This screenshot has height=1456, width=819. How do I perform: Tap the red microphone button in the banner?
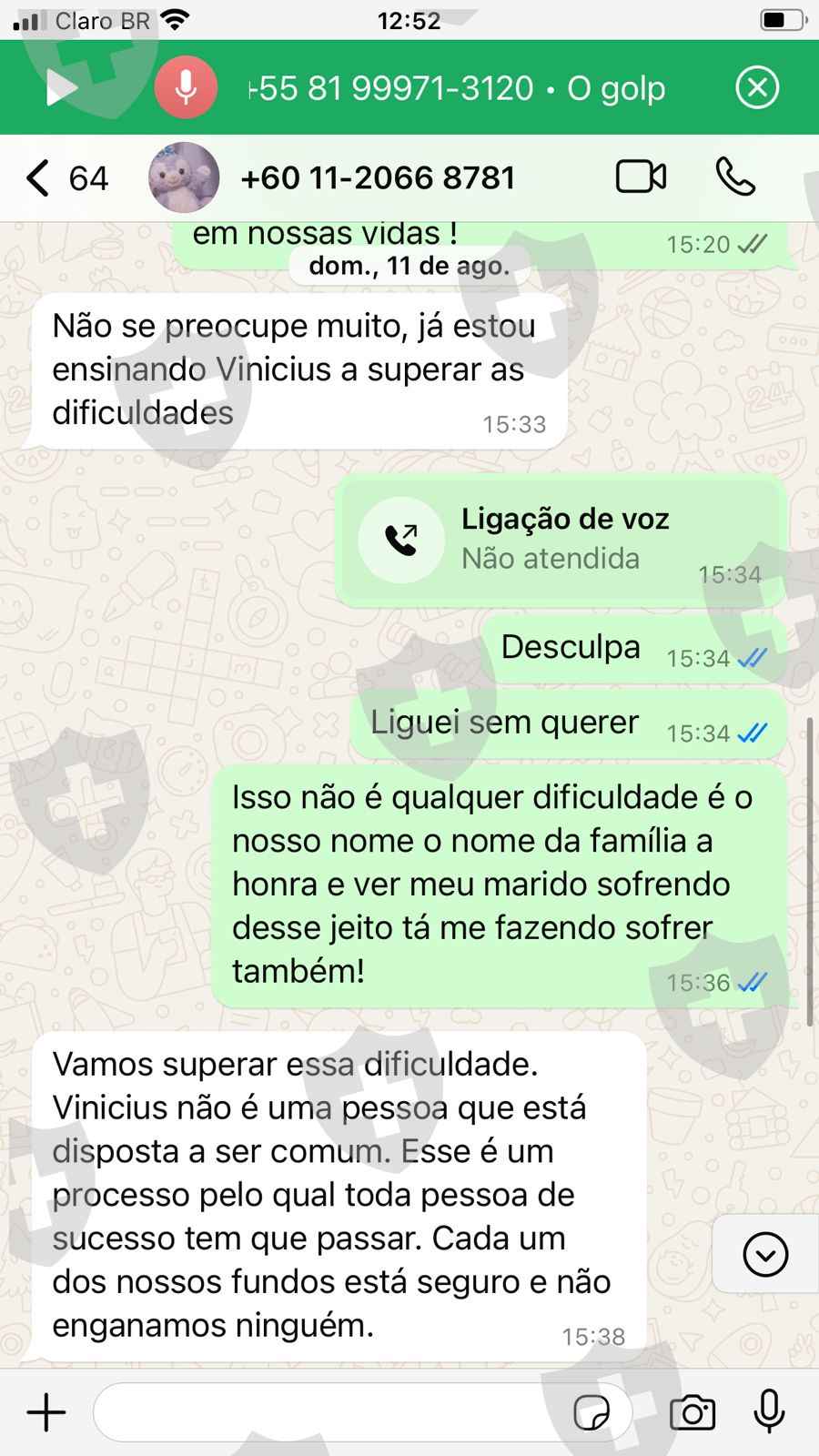(186, 88)
